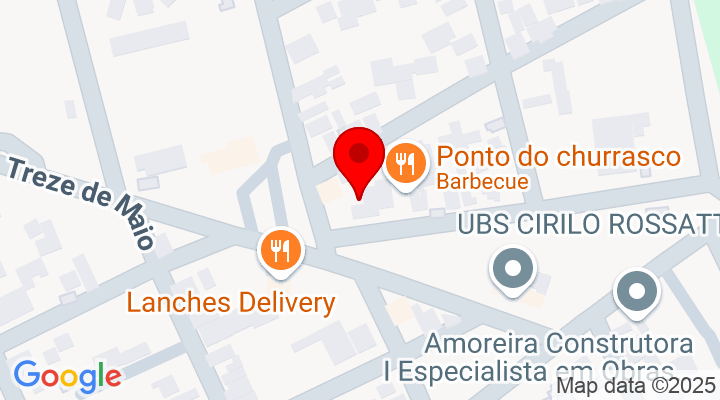
Task: Open the Lanches Delivery restaurant marker
Action: coord(279,251)
